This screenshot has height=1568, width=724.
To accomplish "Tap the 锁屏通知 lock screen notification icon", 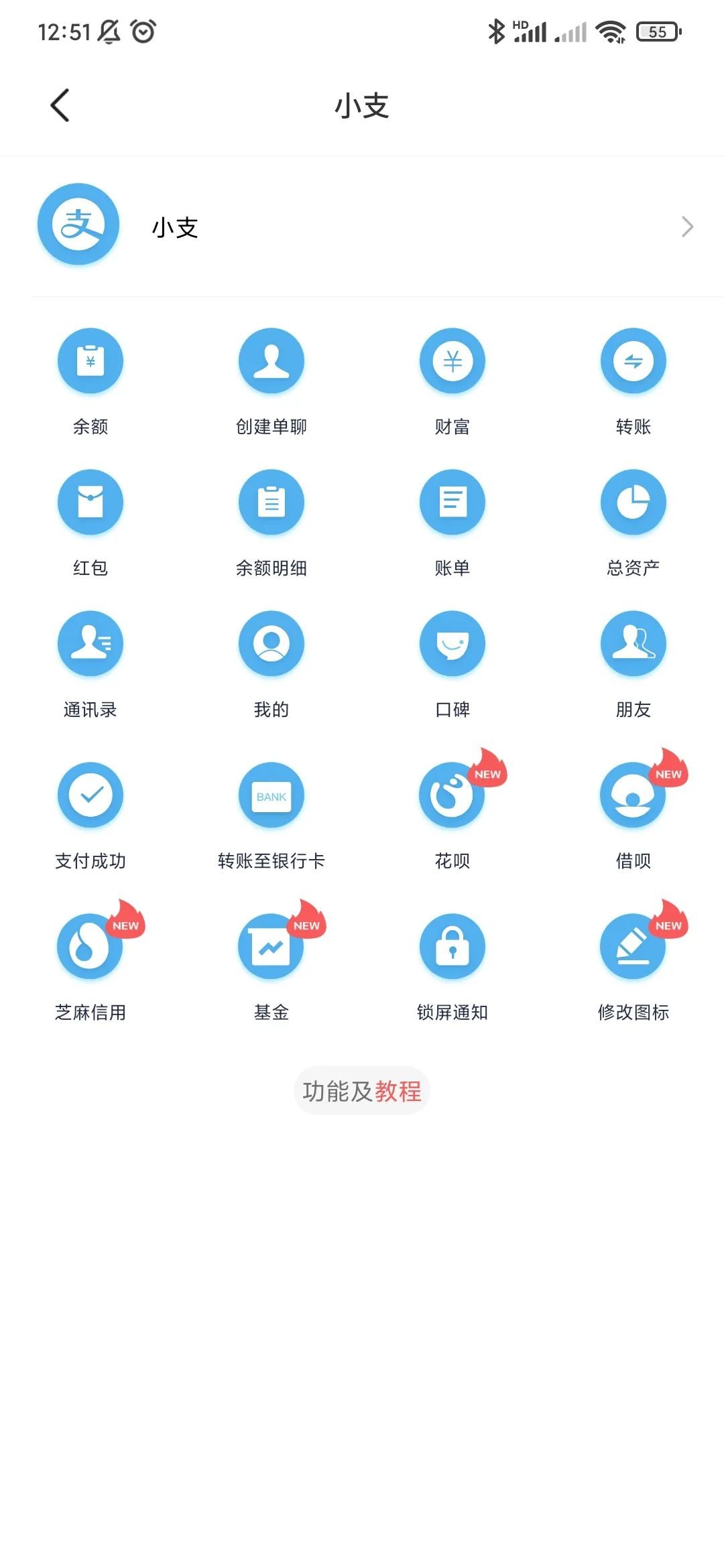I will [452, 946].
